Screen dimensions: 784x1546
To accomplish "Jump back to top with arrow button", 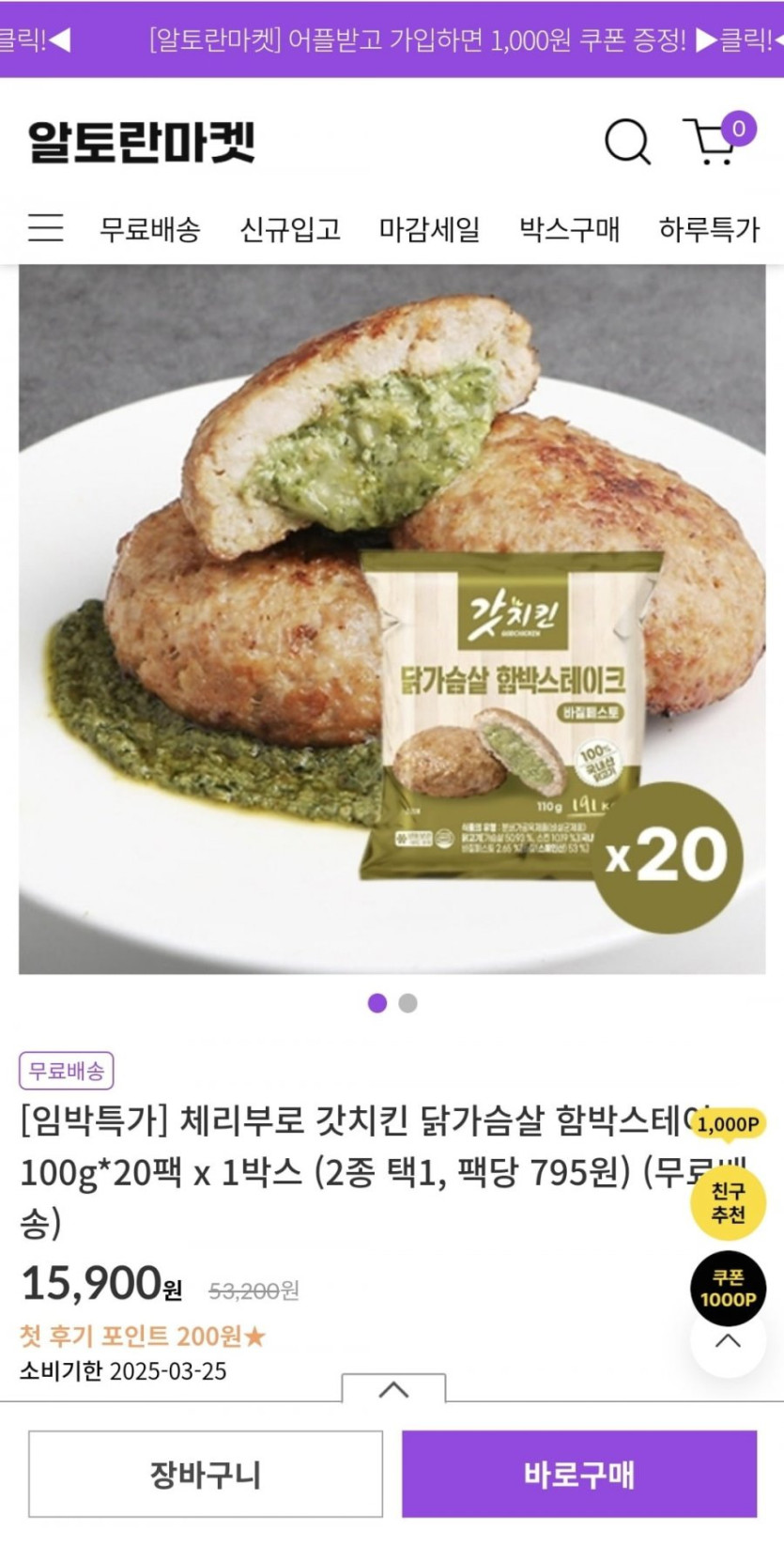I will (x=728, y=1341).
